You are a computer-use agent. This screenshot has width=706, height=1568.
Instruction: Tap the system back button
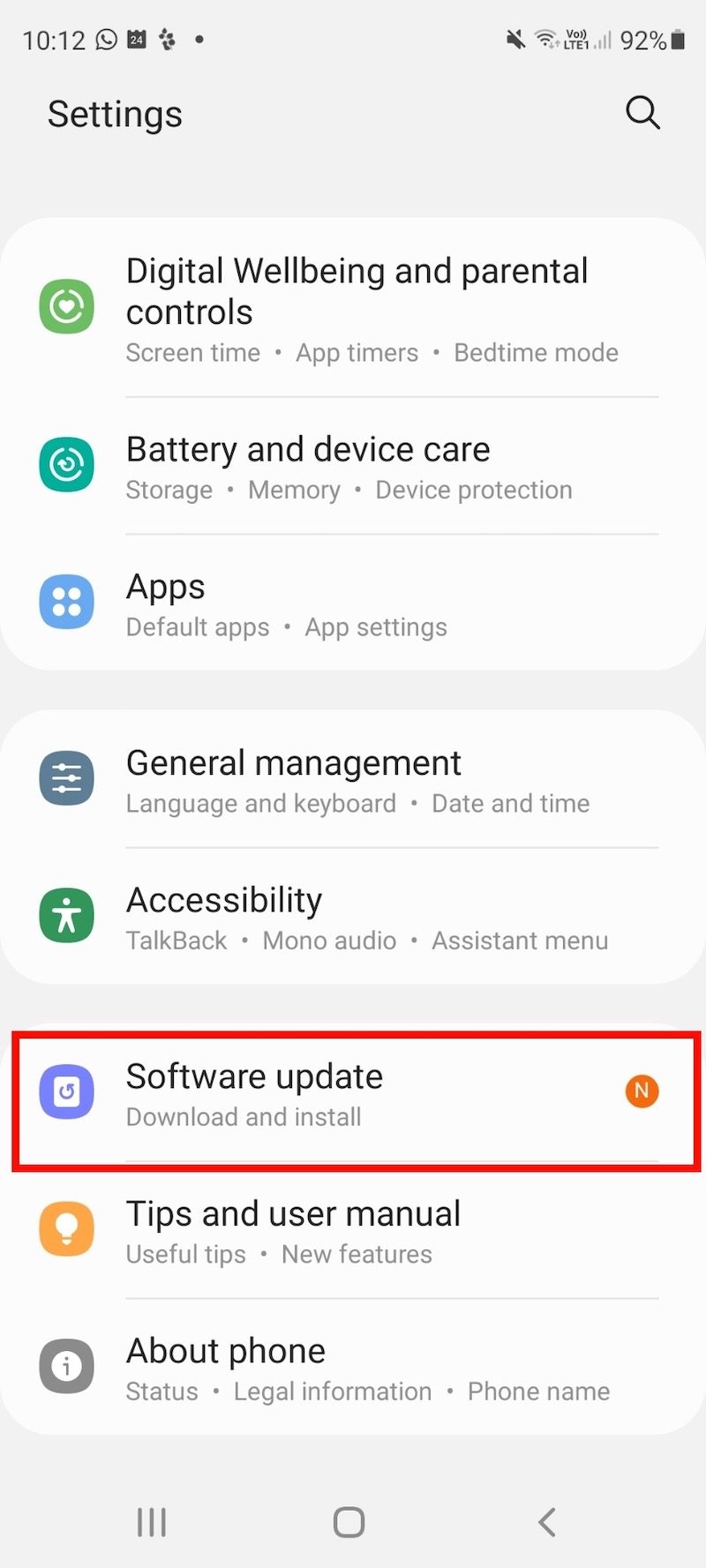[547, 1521]
